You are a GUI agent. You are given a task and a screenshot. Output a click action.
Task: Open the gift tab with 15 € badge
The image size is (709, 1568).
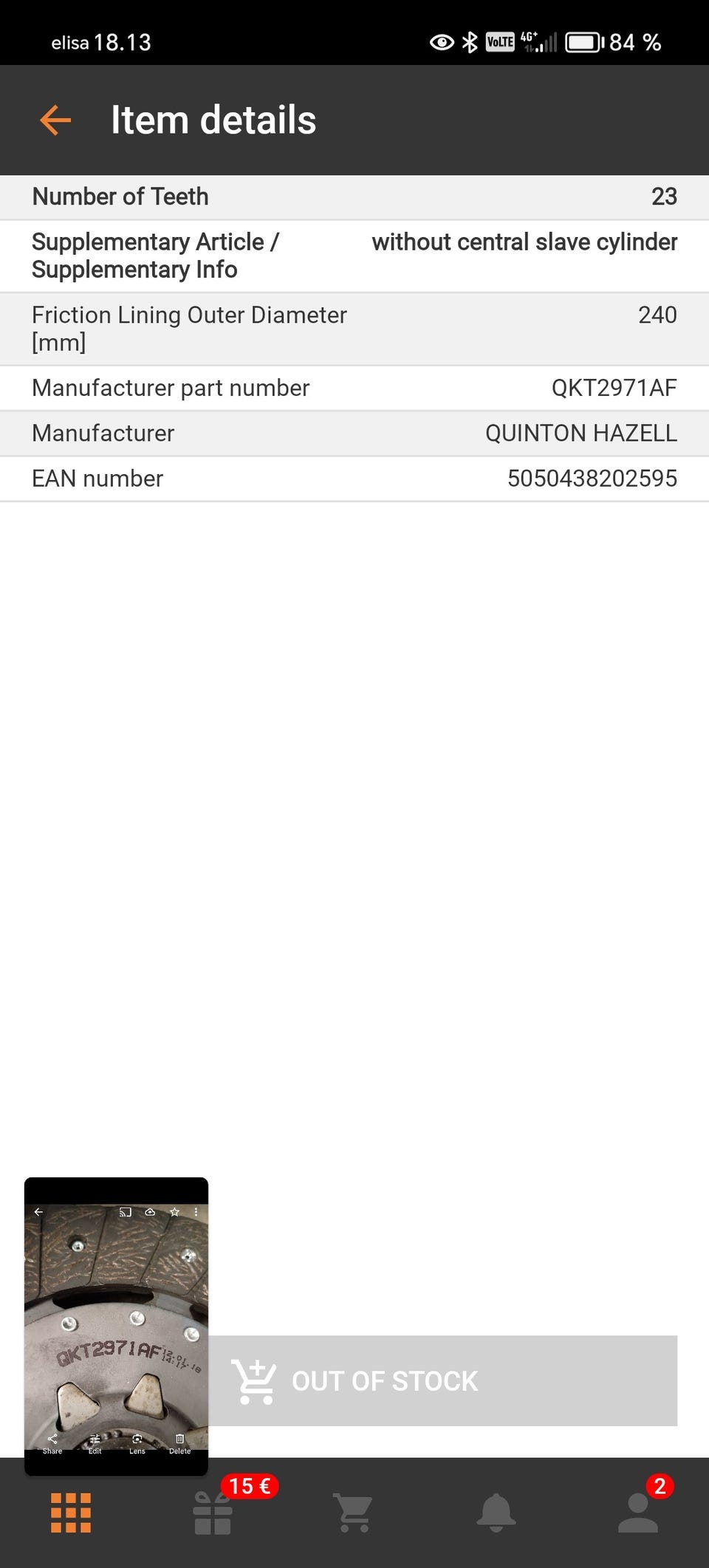click(x=213, y=1513)
